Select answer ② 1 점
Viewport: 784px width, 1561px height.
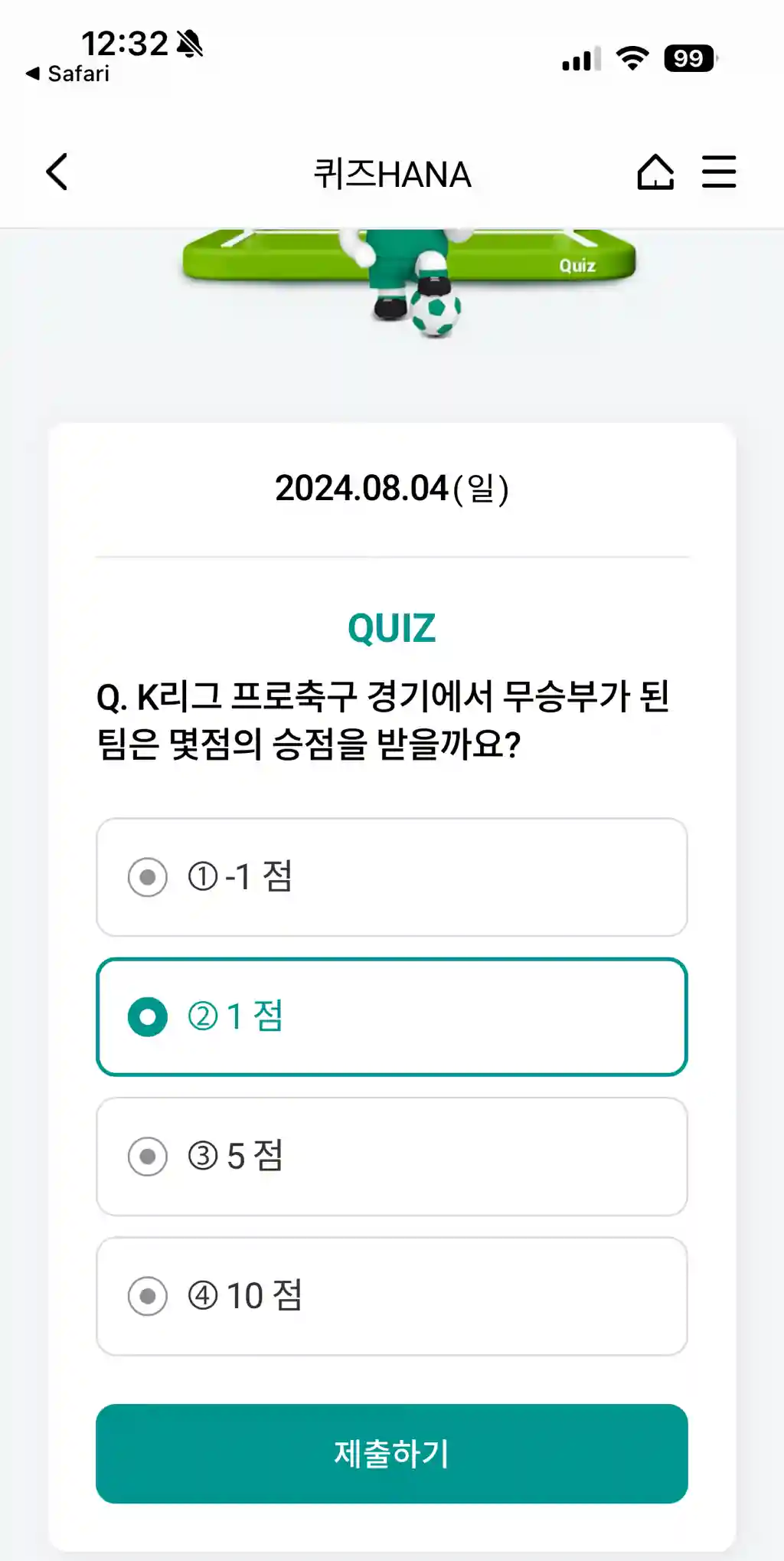point(392,1016)
